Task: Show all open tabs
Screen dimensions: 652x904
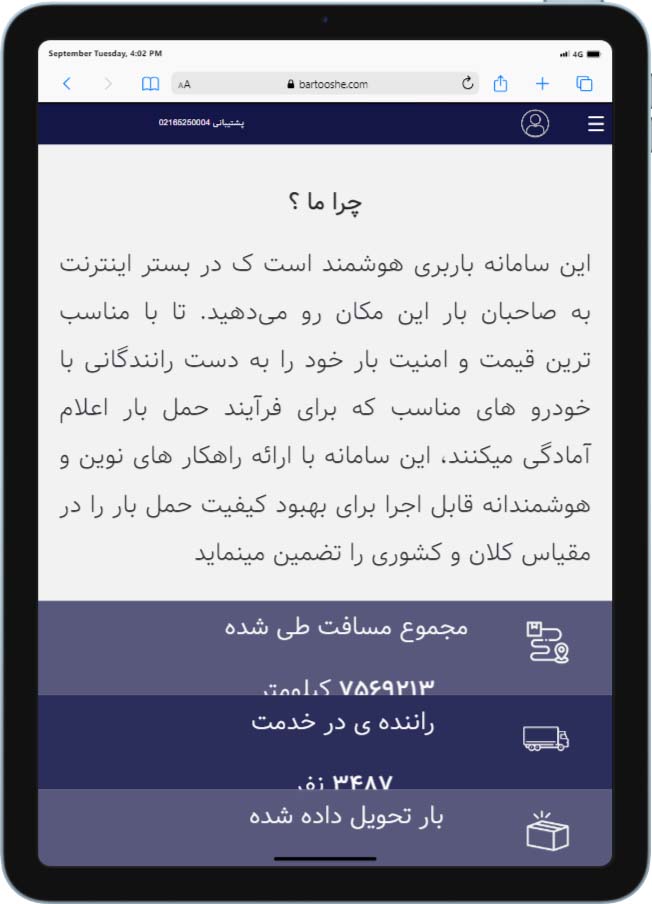Action: pyautogui.click(x=585, y=84)
